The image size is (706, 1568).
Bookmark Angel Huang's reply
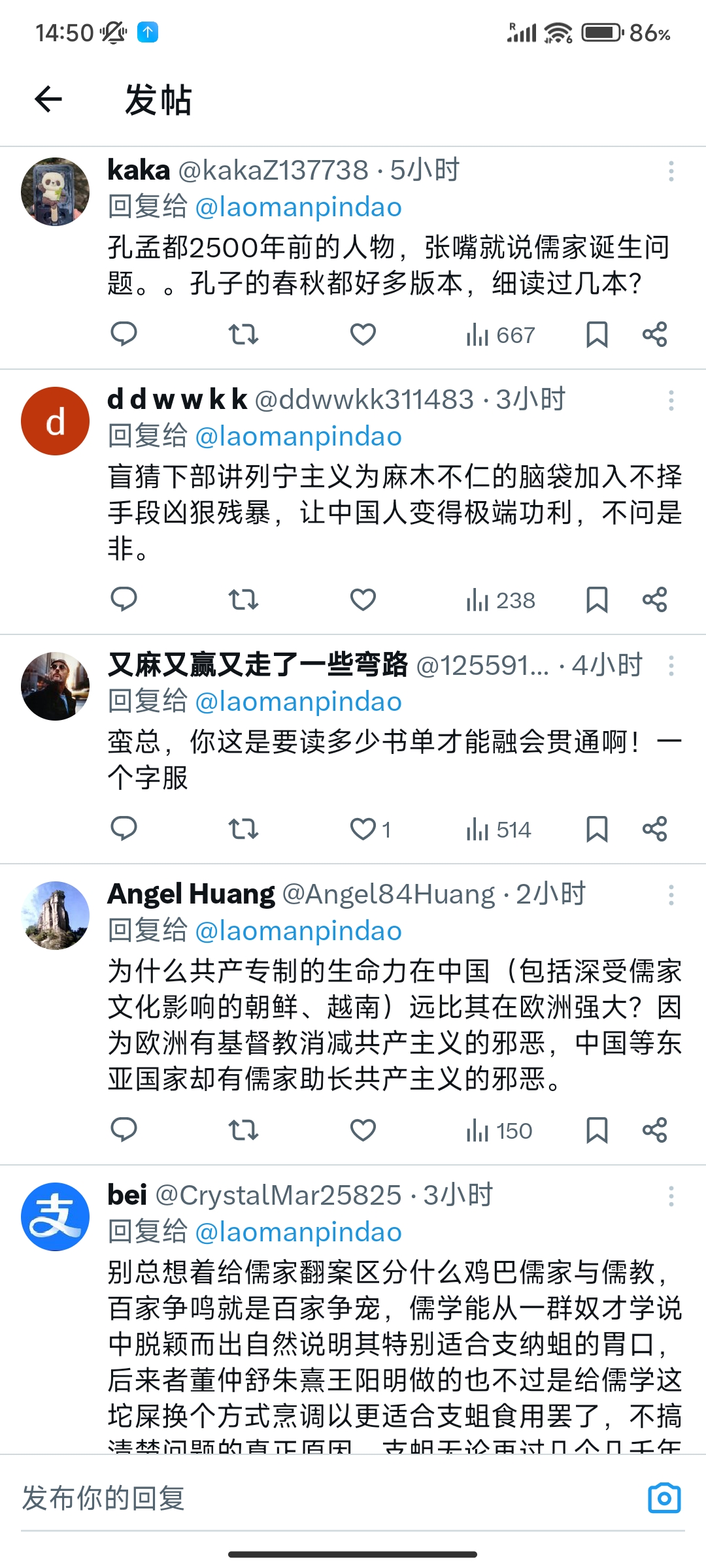597,1130
